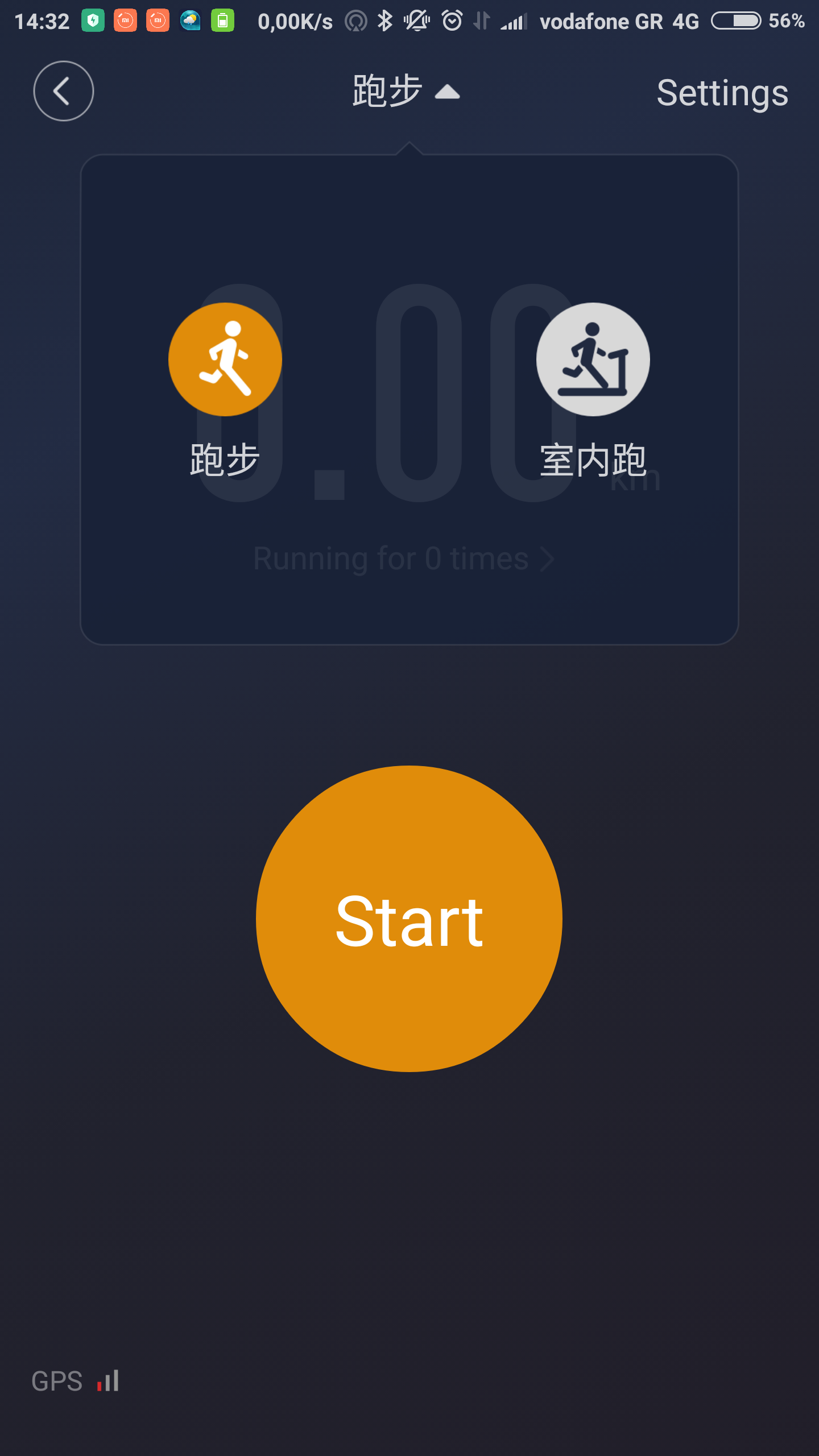Open Settings
The height and width of the screenshot is (1456, 819).
pos(722,93)
